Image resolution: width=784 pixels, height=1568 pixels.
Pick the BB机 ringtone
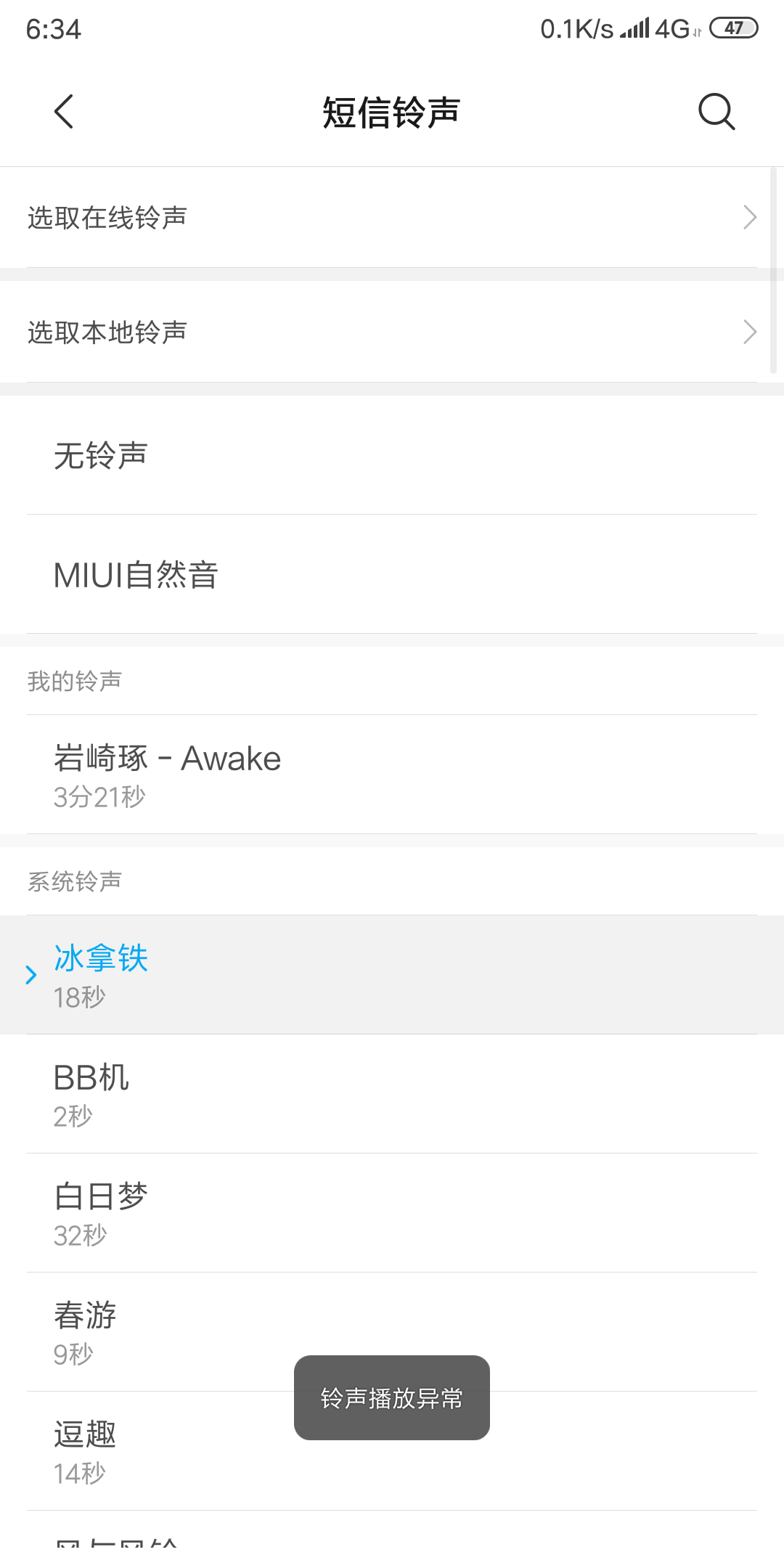[x=392, y=1094]
